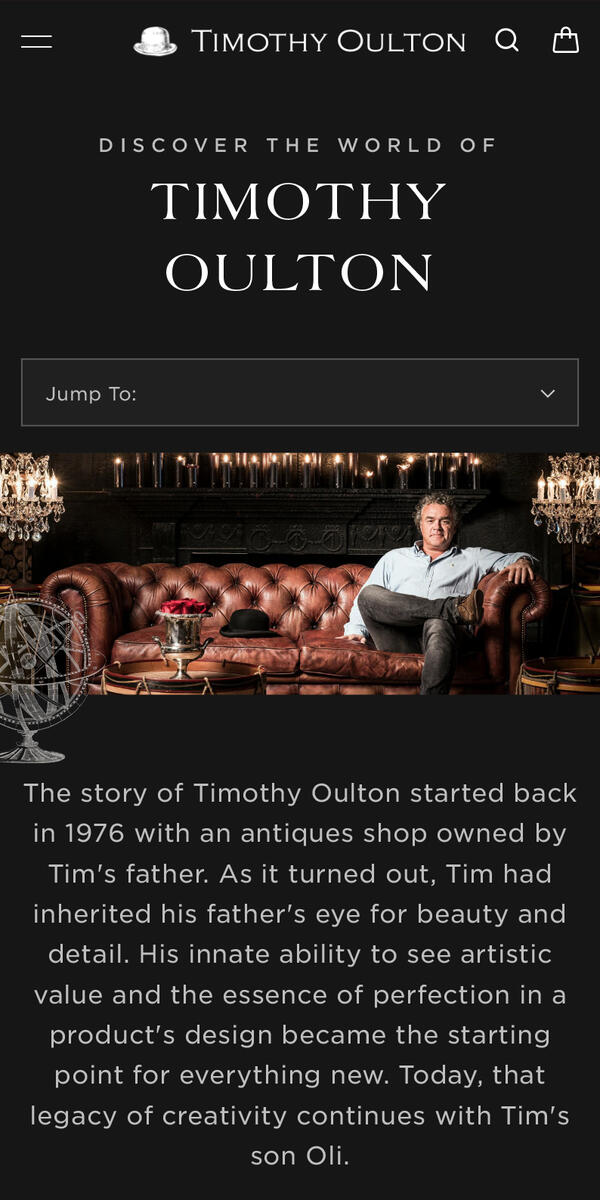The height and width of the screenshot is (1200, 600).
Task: Open the shopping bag
Action: point(566,40)
